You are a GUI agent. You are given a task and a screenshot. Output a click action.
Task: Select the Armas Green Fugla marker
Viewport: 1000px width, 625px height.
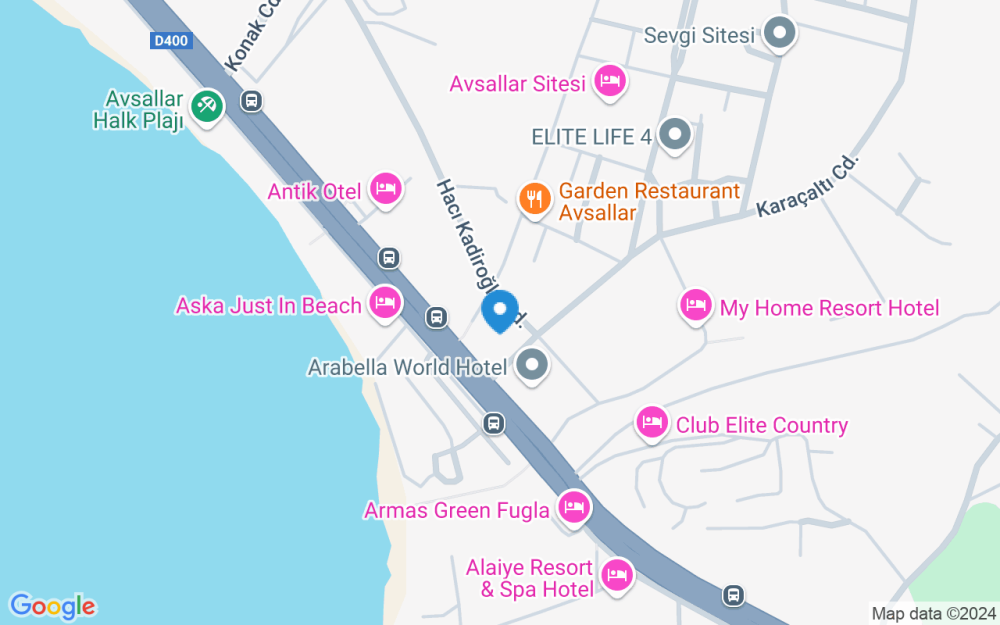(x=574, y=508)
